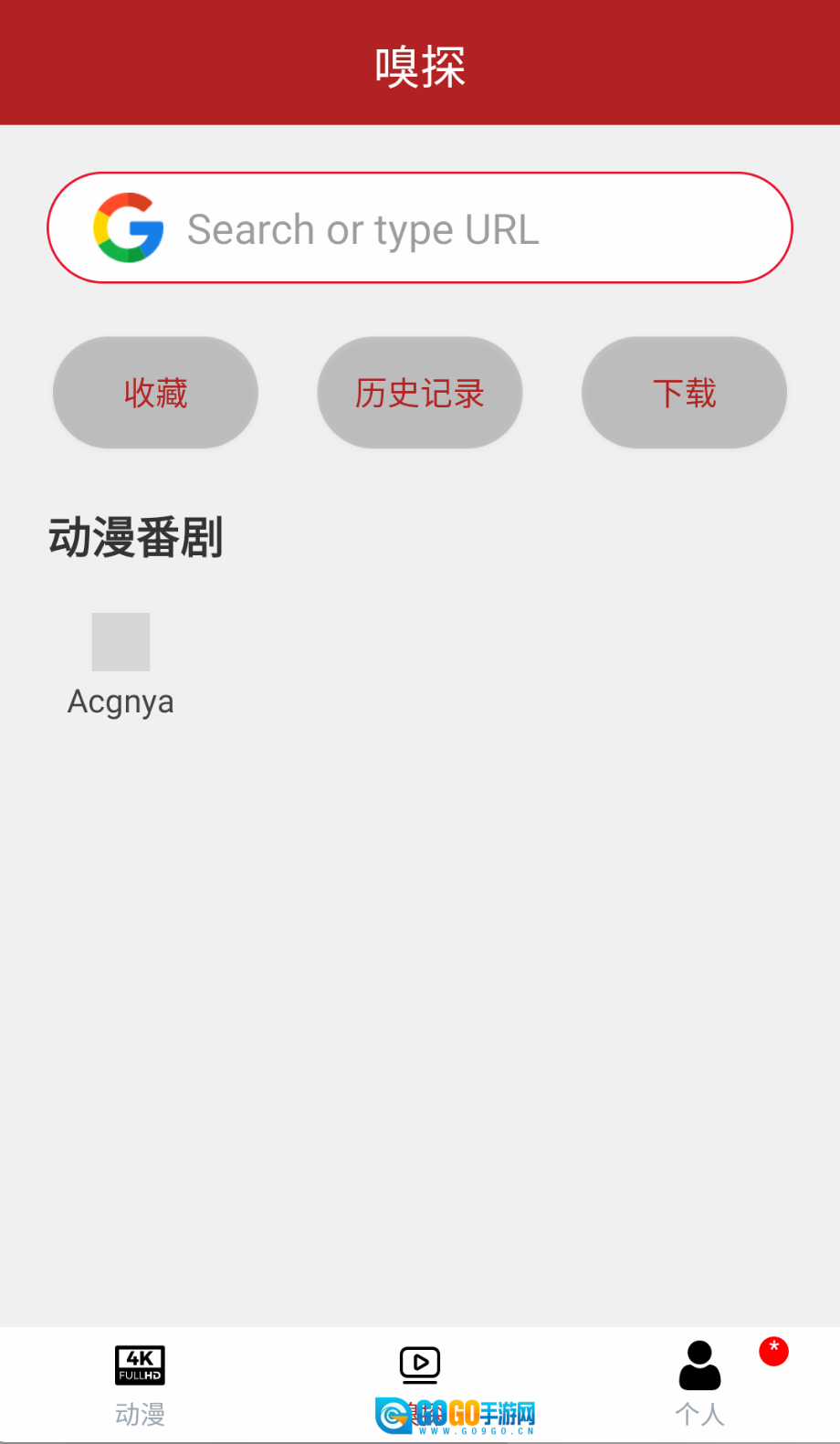
Task: Click the play-screen icon in center navigation
Action: pos(419,1364)
